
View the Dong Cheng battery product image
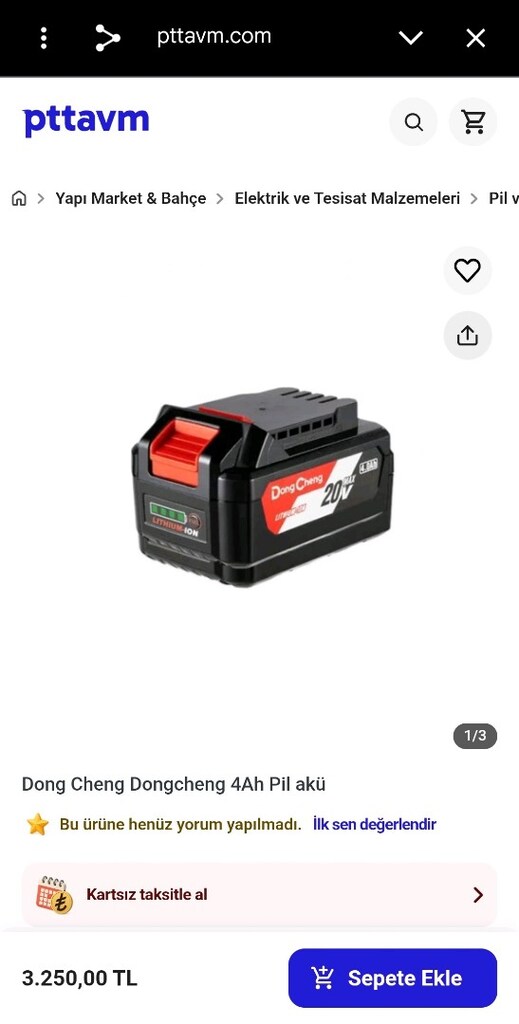(x=261, y=487)
